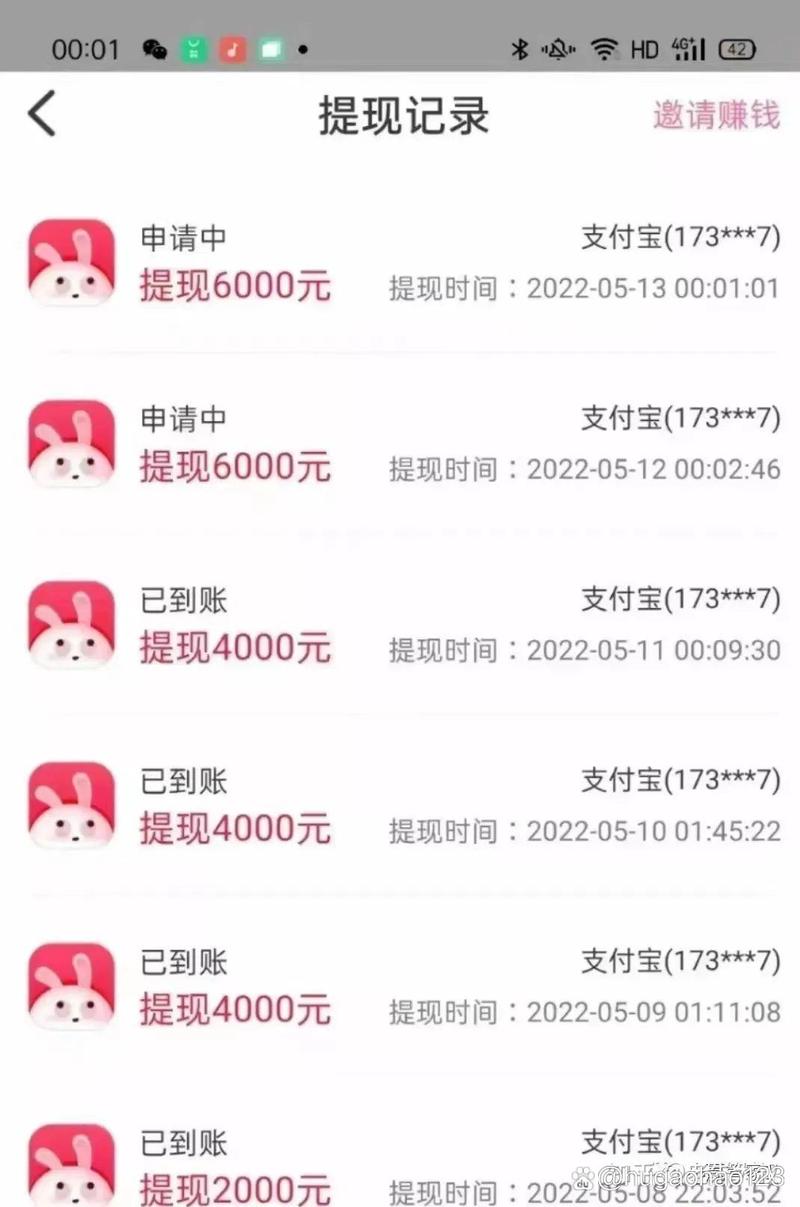Open the 邀请赚钱 invite link

pos(716,117)
